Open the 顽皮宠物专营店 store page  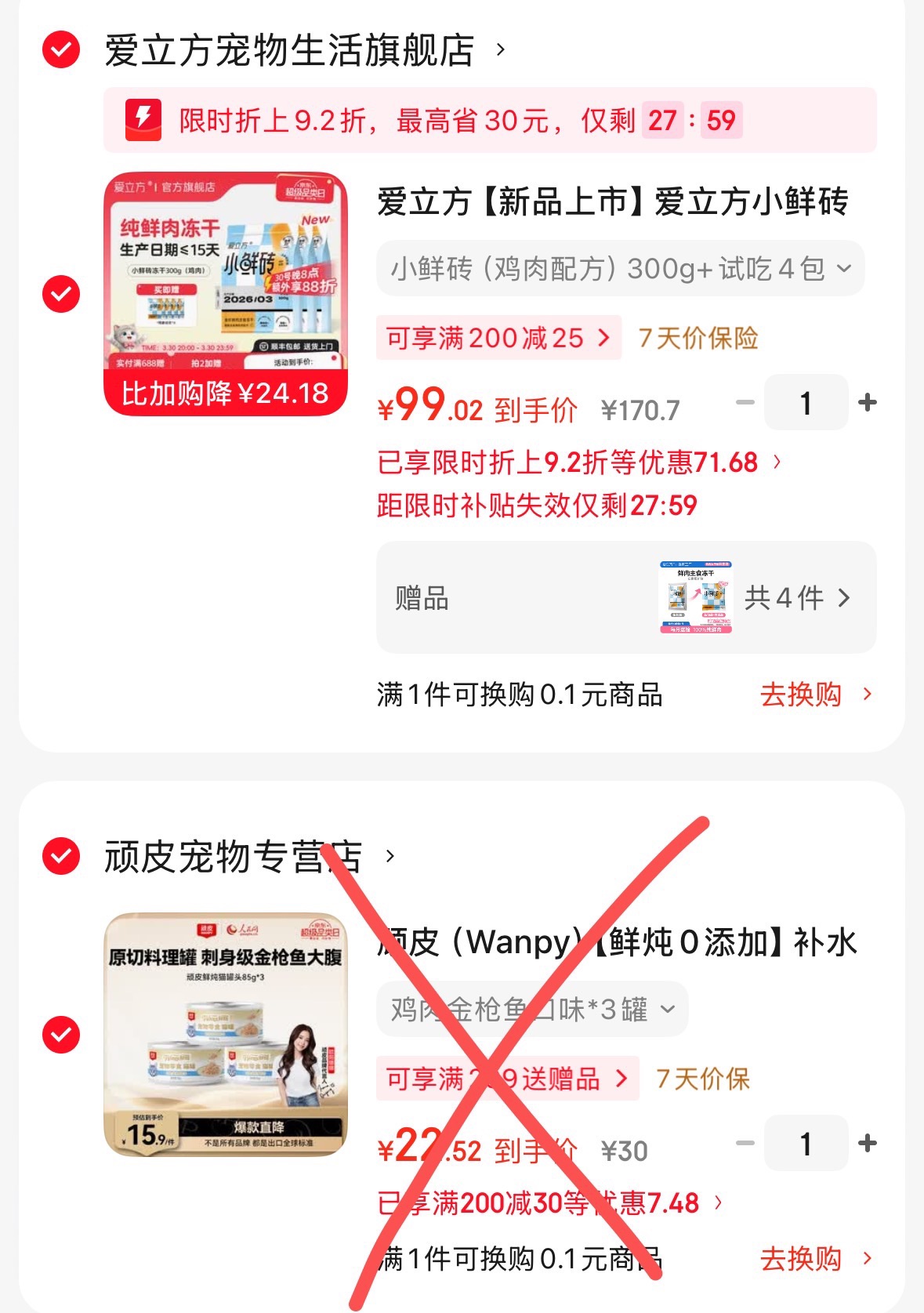tap(249, 856)
